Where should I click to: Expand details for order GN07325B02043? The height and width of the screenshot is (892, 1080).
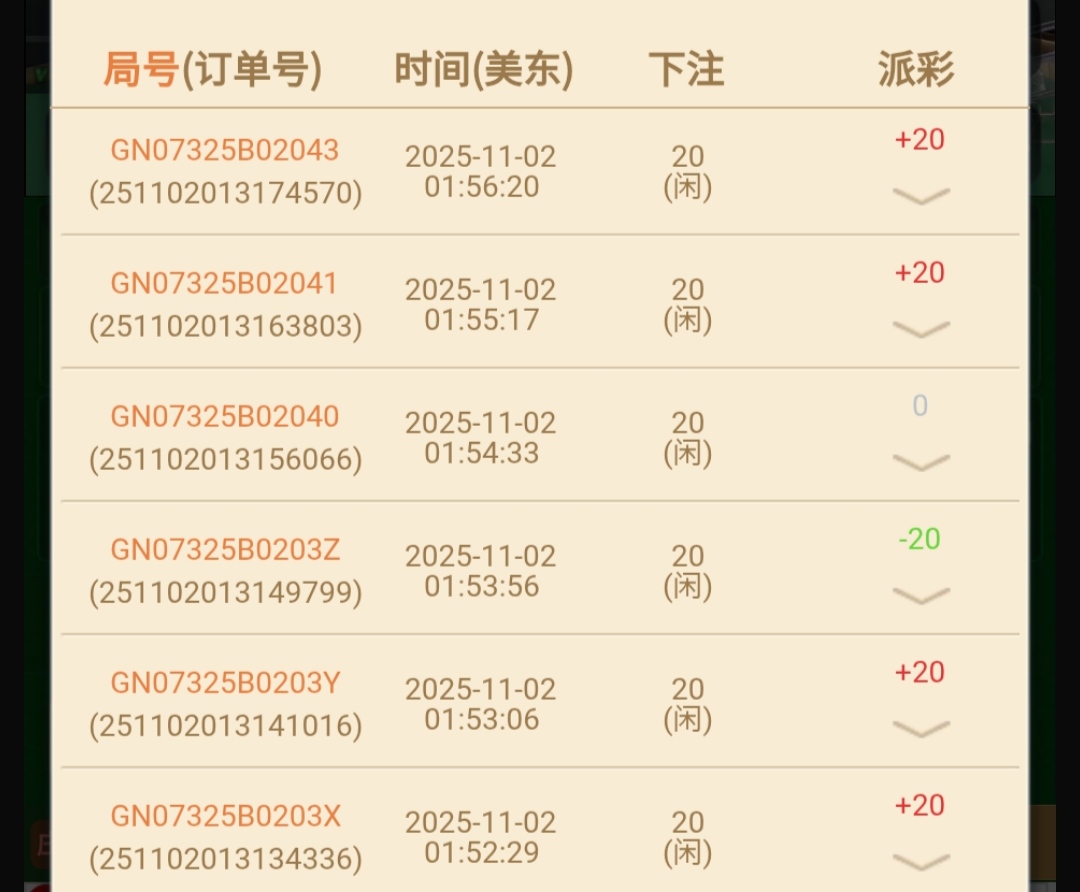(x=920, y=196)
